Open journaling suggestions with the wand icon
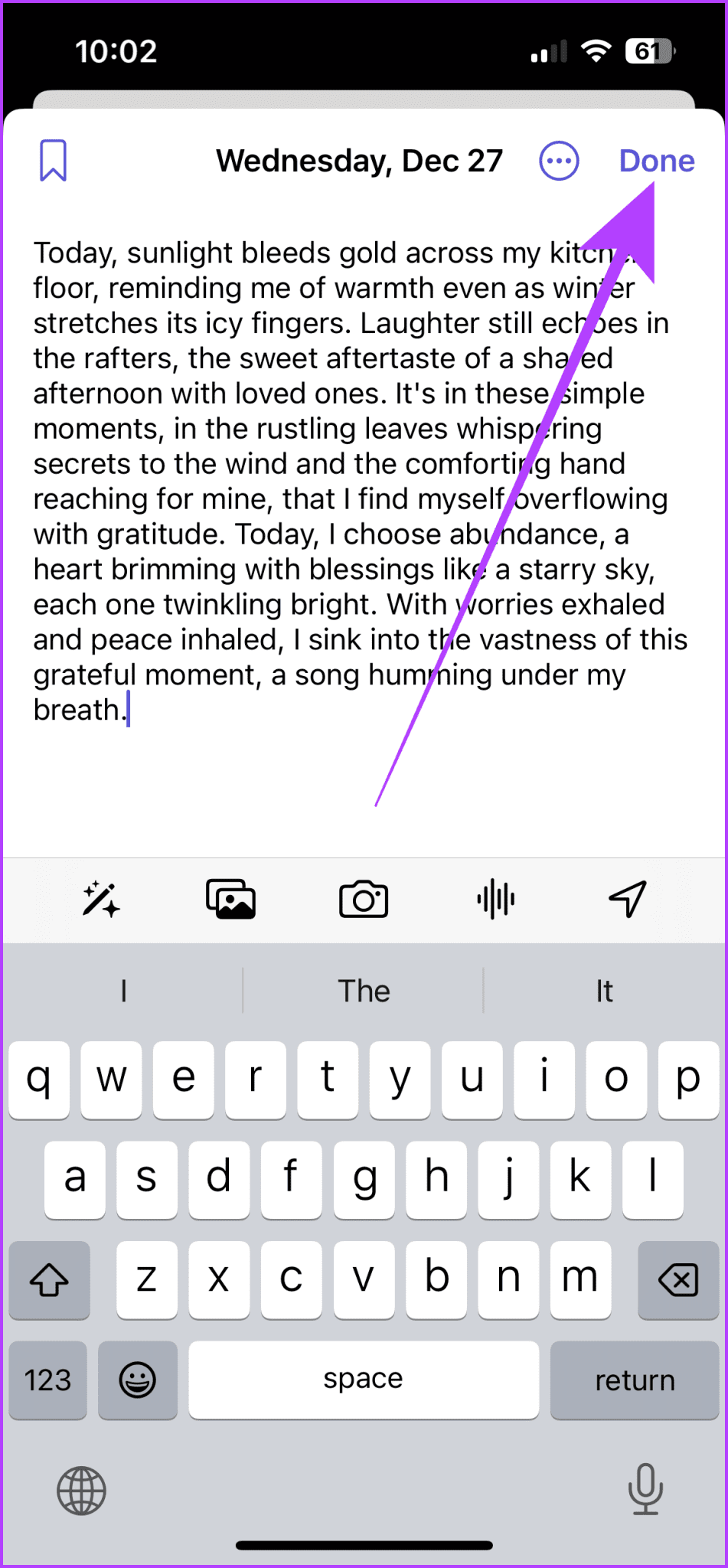Screen dimensions: 728x1568 pyautogui.click(x=102, y=899)
